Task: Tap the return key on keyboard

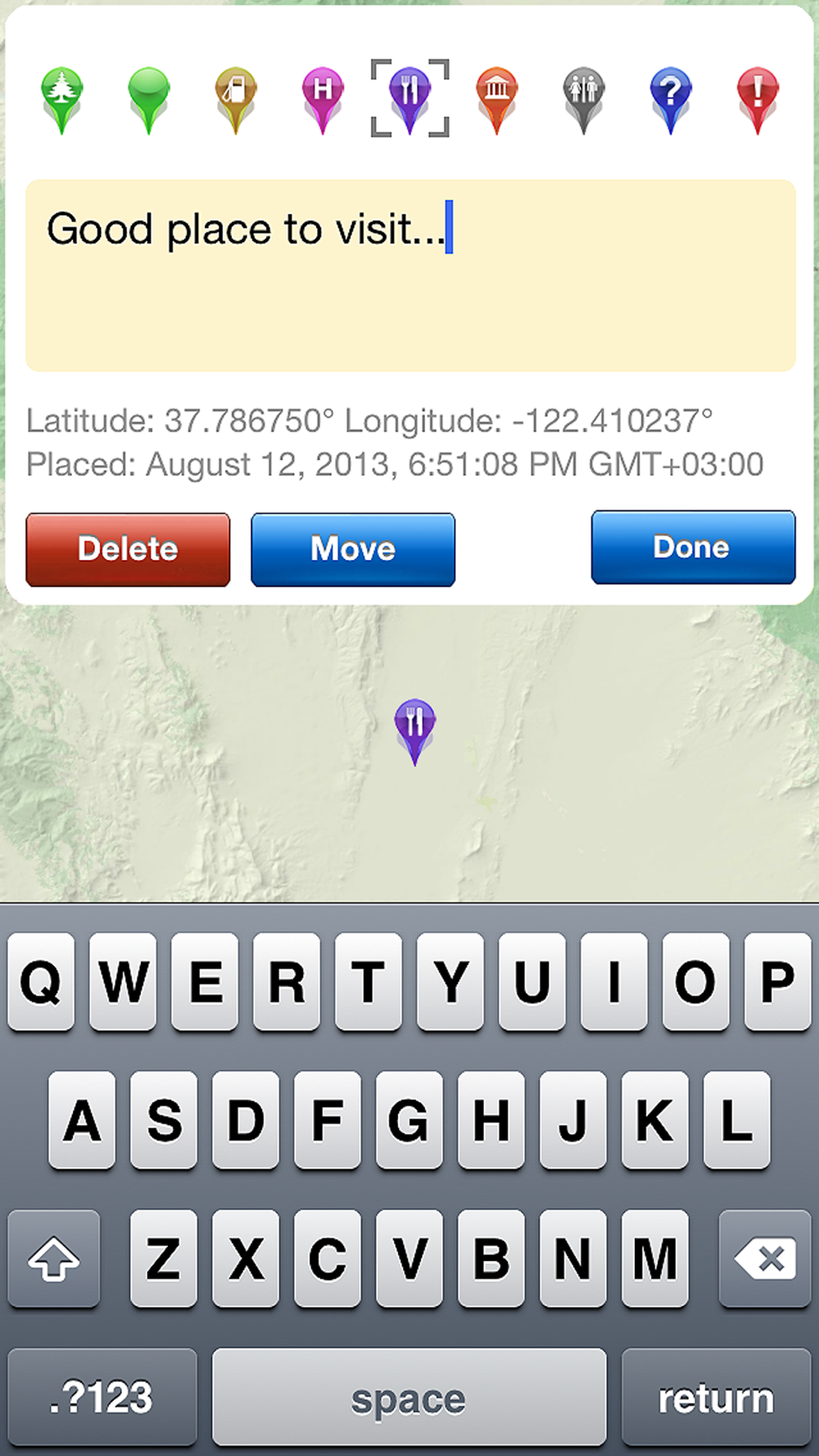Action: (717, 1398)
